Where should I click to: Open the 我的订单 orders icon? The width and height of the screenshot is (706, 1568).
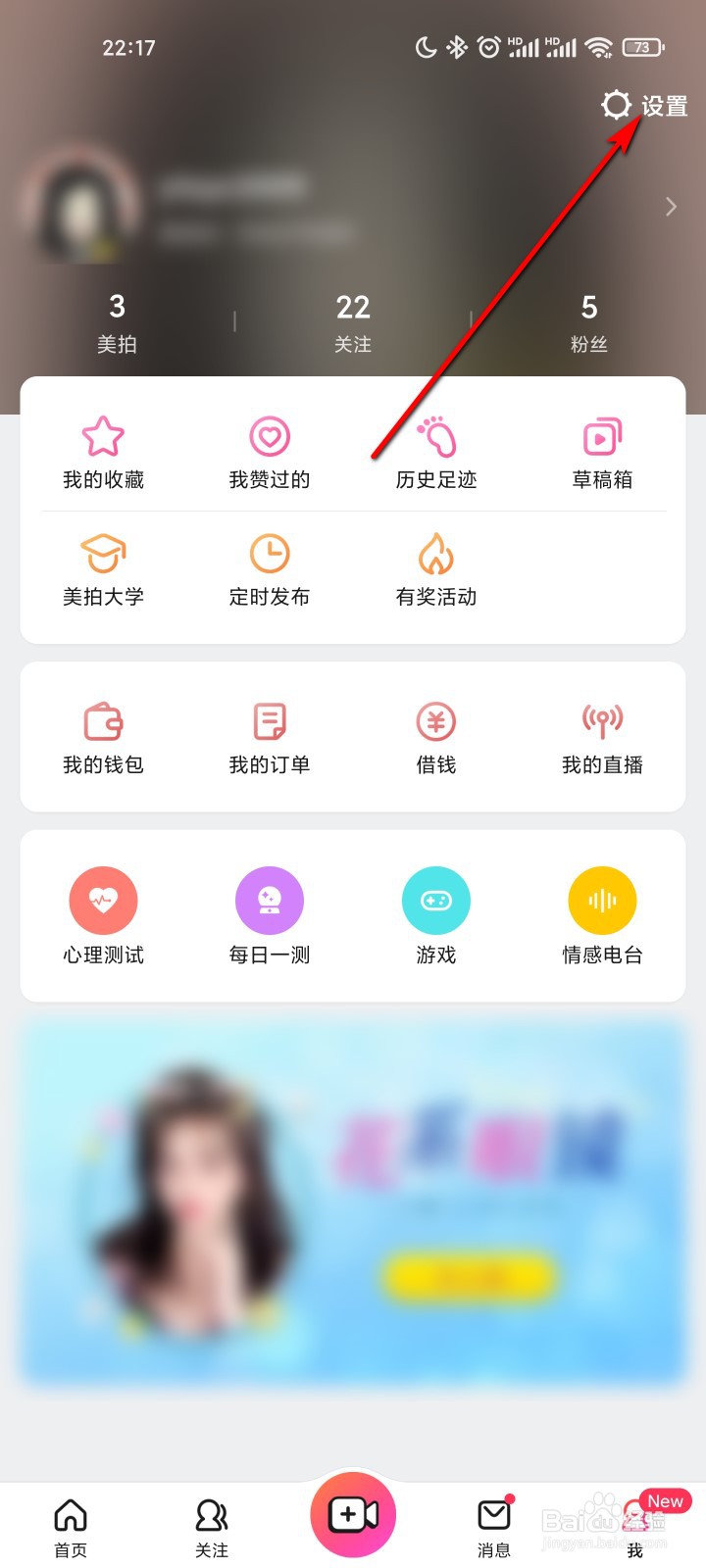point(270,723)
